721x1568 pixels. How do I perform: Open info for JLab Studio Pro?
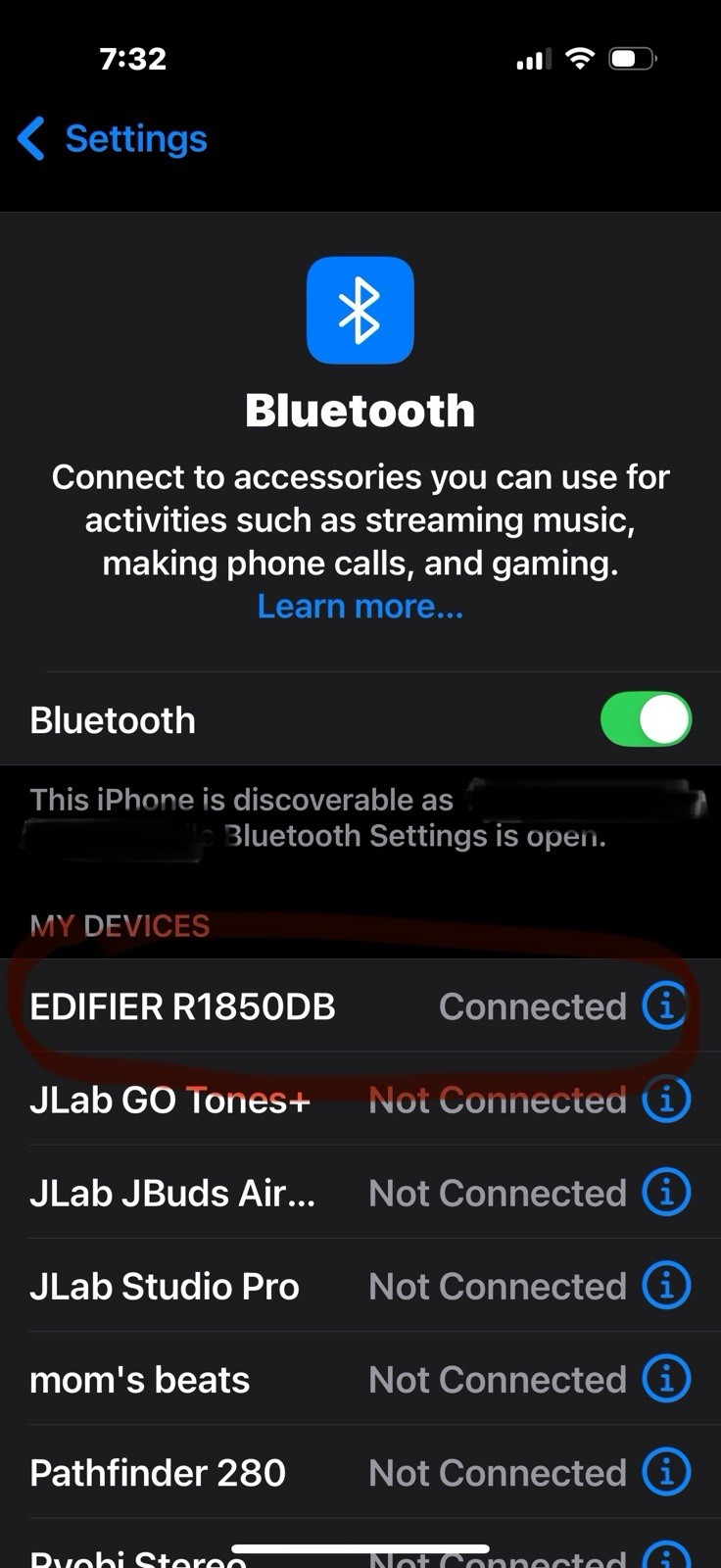[666, 1286]
